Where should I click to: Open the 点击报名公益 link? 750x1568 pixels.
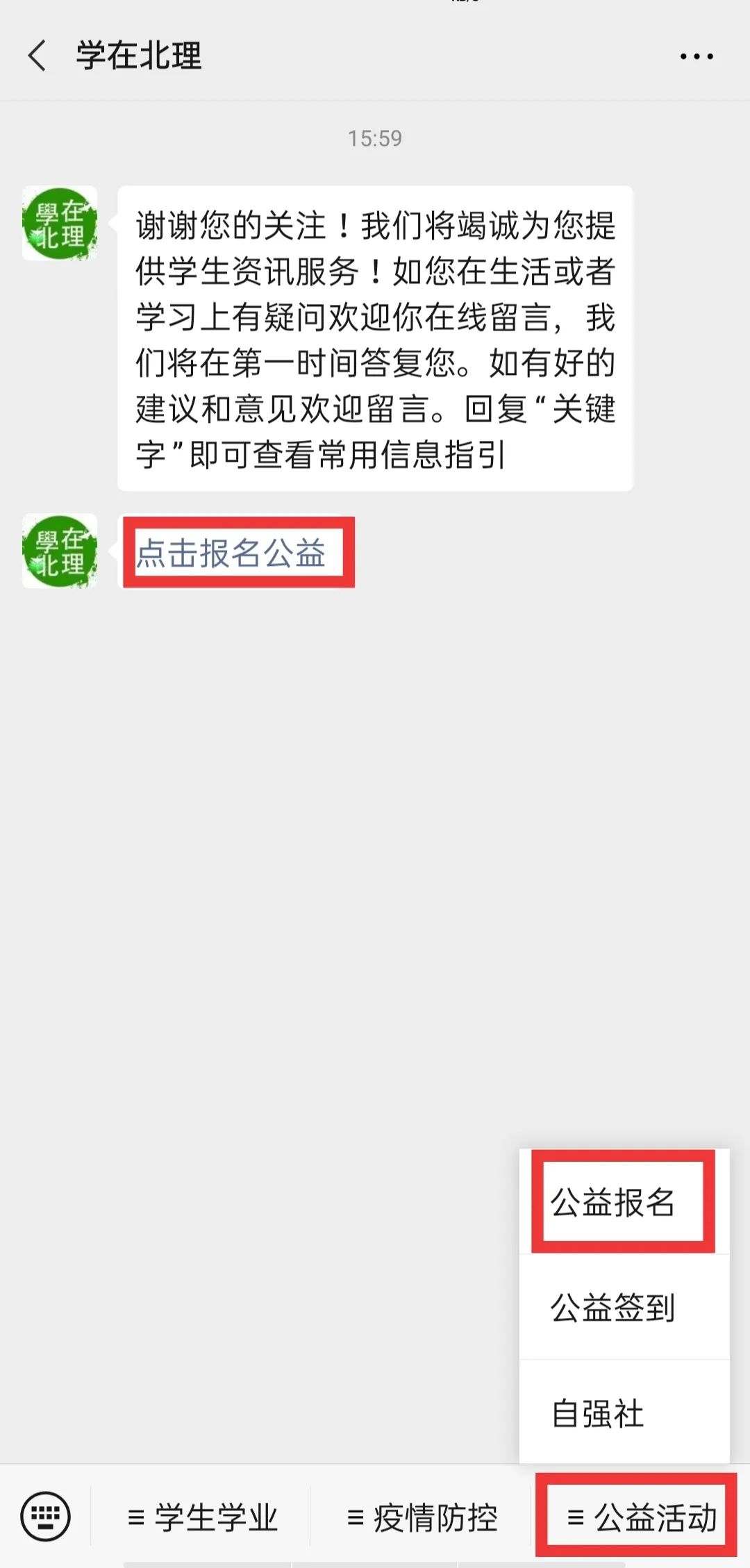(231, 553)
